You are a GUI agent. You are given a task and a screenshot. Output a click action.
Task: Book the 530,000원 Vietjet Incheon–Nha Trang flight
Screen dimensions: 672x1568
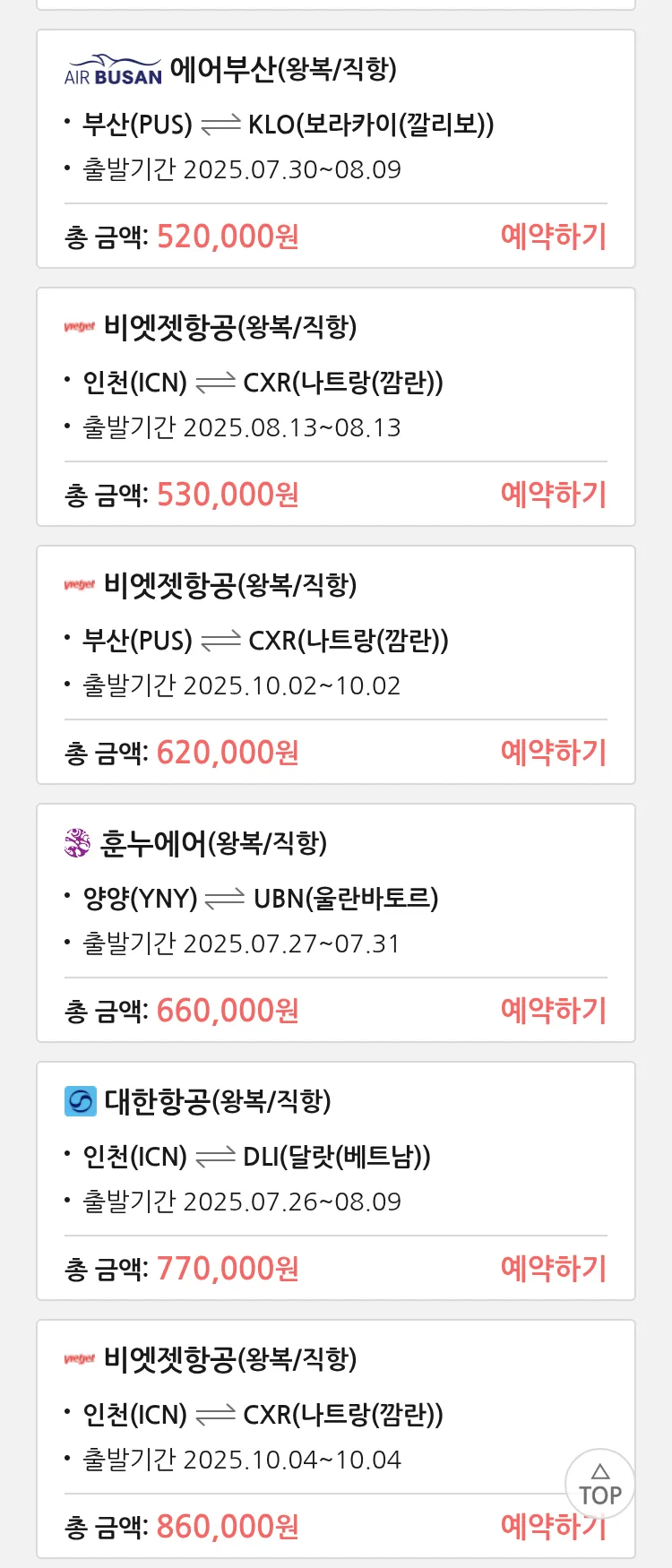click(x=553, y=495)
